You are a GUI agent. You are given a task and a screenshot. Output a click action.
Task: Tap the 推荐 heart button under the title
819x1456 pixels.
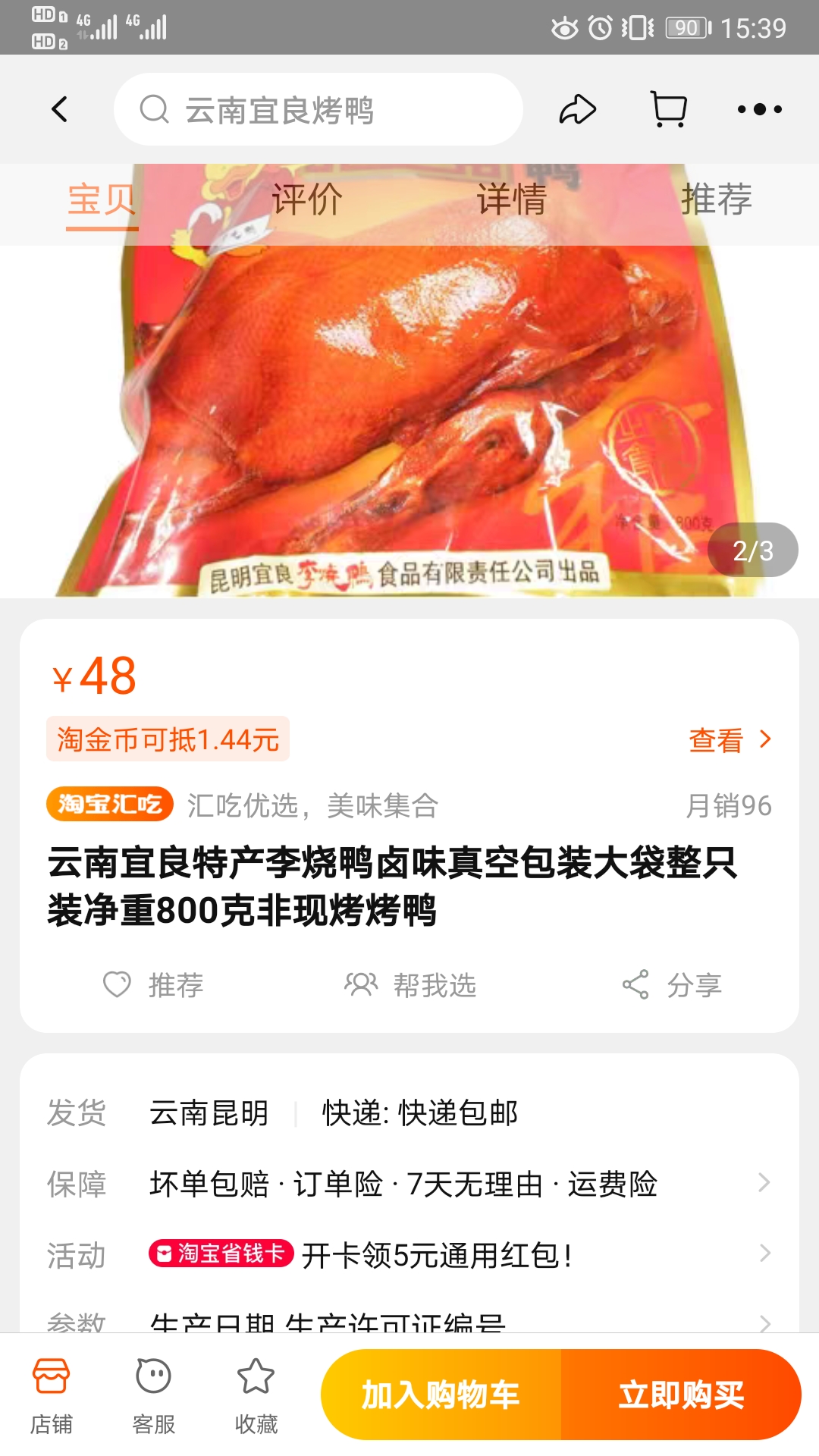(x=154, y=985)
